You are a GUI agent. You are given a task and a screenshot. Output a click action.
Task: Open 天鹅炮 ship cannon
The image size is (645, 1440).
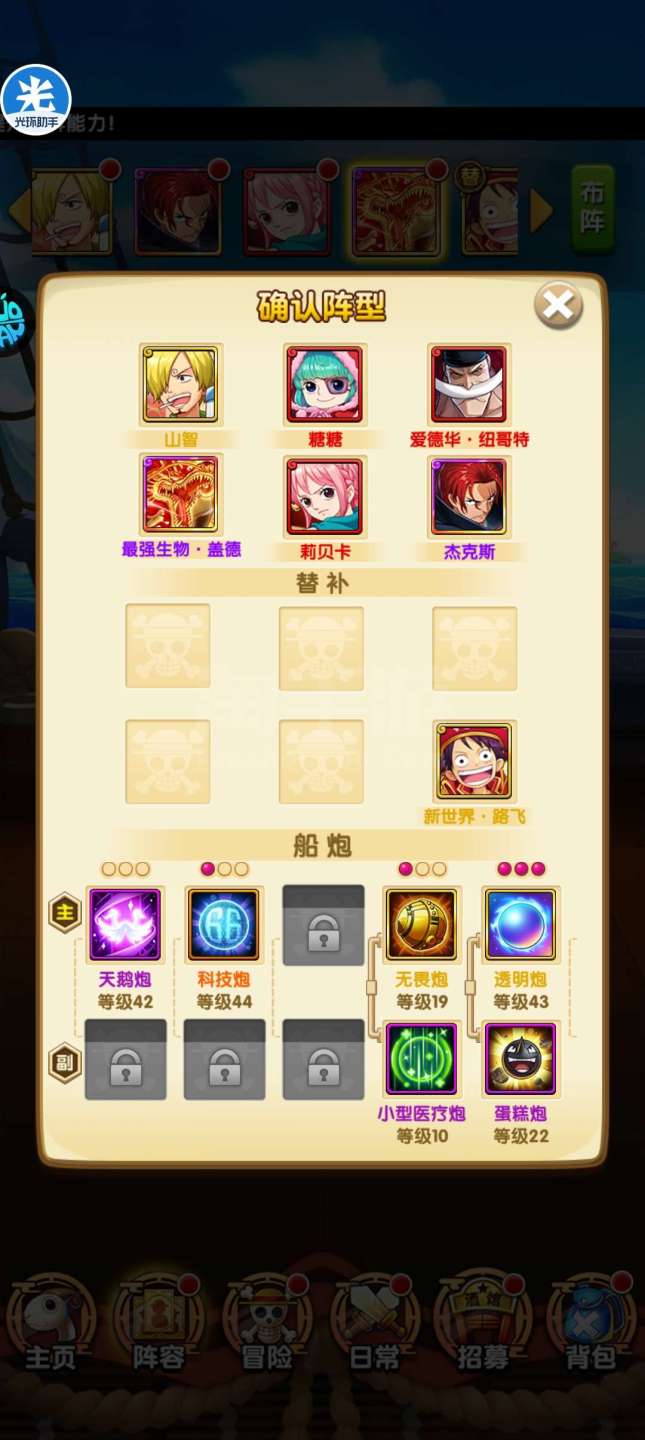click(125, 925)
